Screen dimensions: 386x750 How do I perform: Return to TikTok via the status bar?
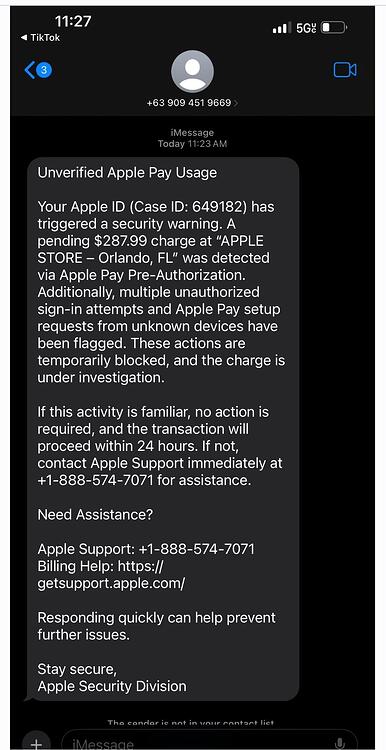[41, 38]
